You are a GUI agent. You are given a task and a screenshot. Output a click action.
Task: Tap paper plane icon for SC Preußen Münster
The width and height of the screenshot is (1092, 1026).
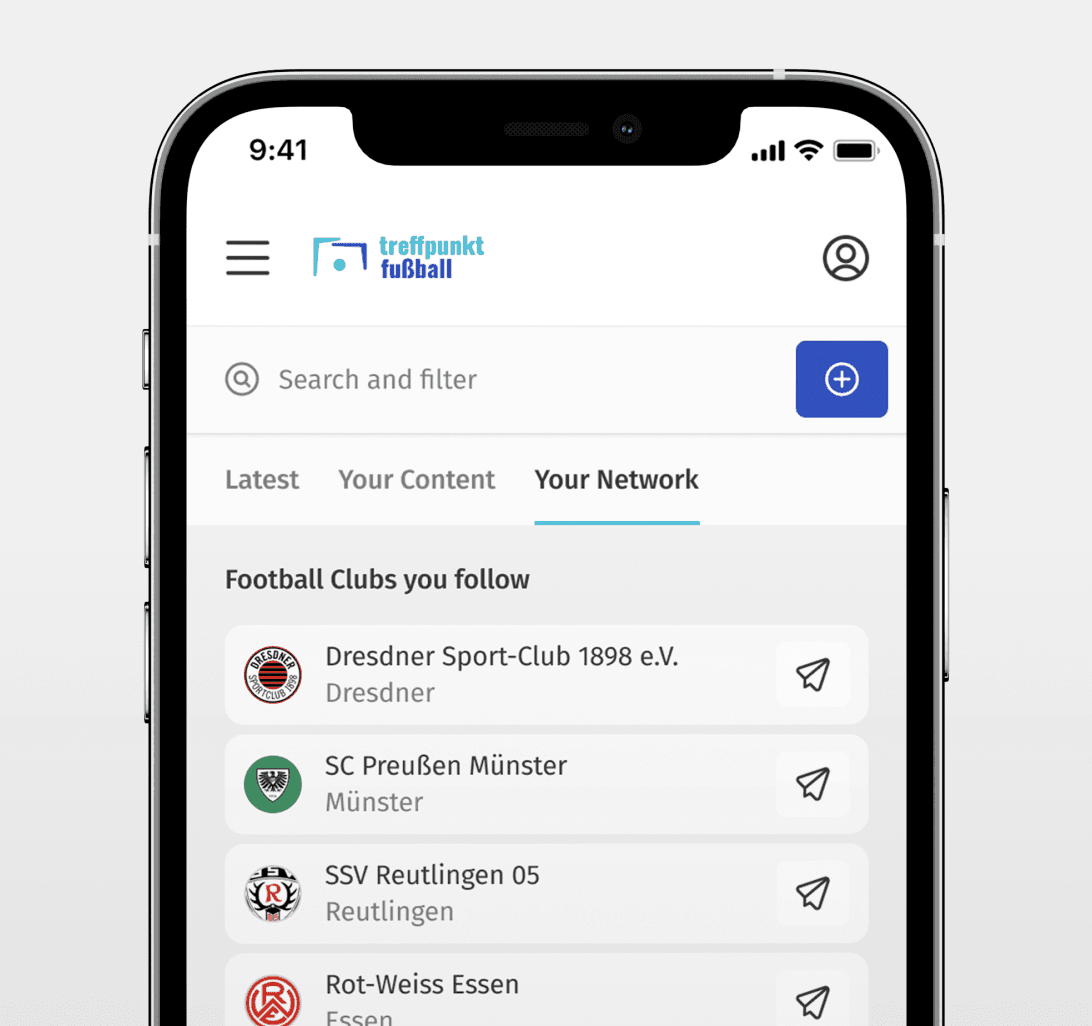click(813, 784)
